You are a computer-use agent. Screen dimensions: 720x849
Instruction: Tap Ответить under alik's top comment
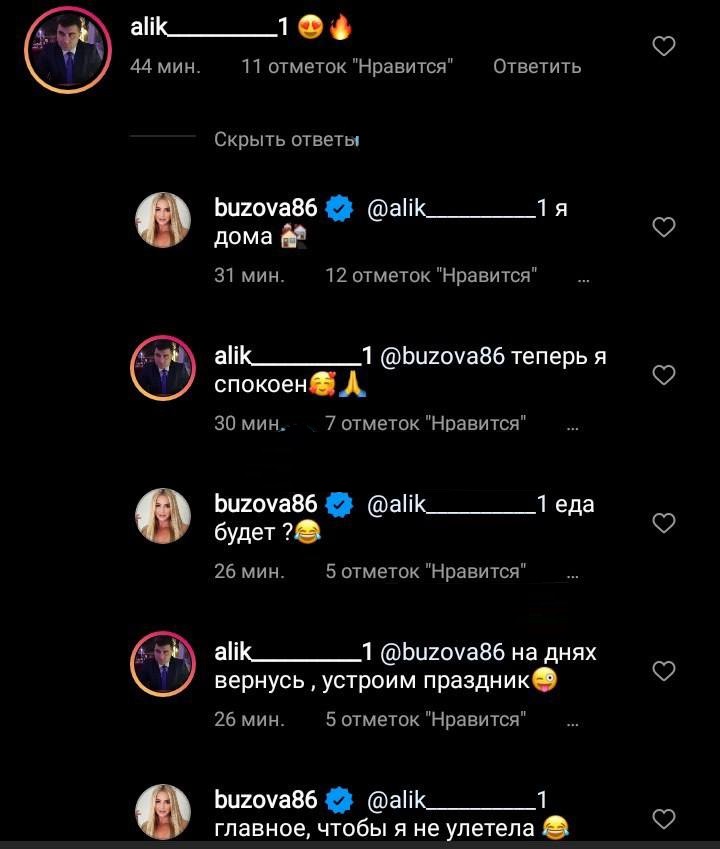tap(537, 67)
